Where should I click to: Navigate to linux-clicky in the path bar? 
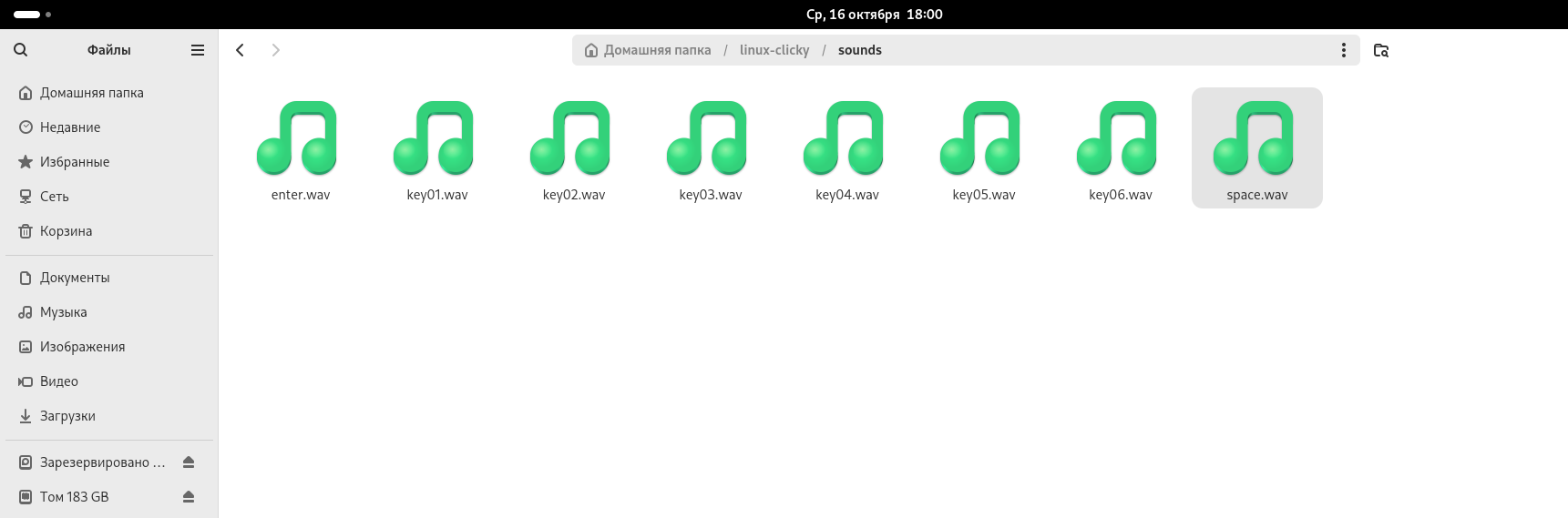774,50
